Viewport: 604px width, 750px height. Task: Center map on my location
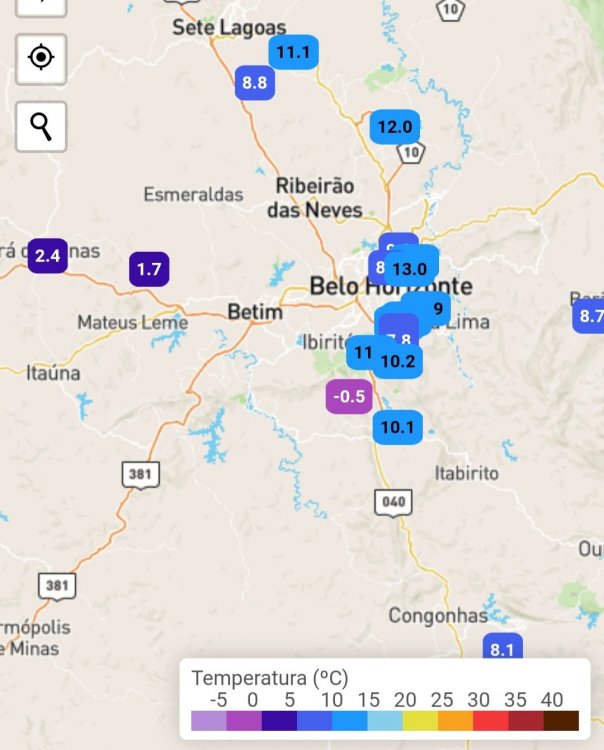[x=41, y=57]
